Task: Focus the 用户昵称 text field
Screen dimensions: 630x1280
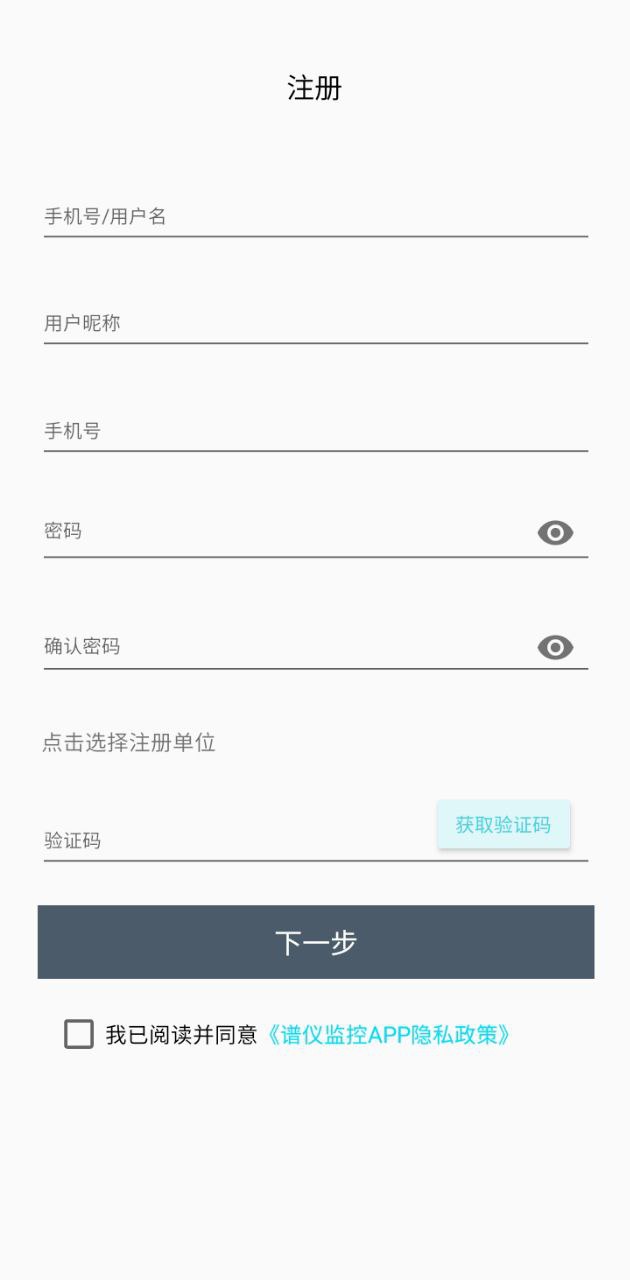Action: point(300,323)
